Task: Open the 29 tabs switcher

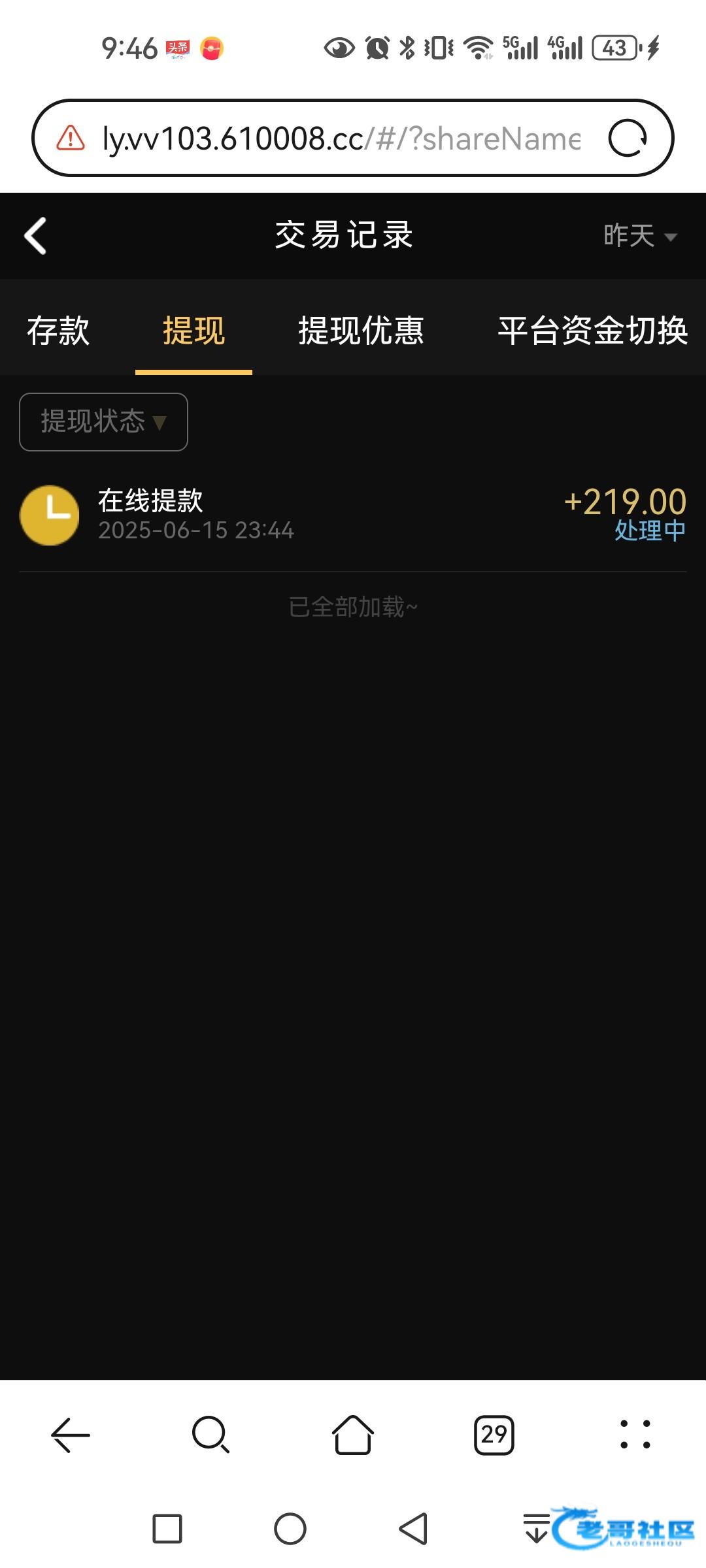Action: click(x=494, y=1435)
